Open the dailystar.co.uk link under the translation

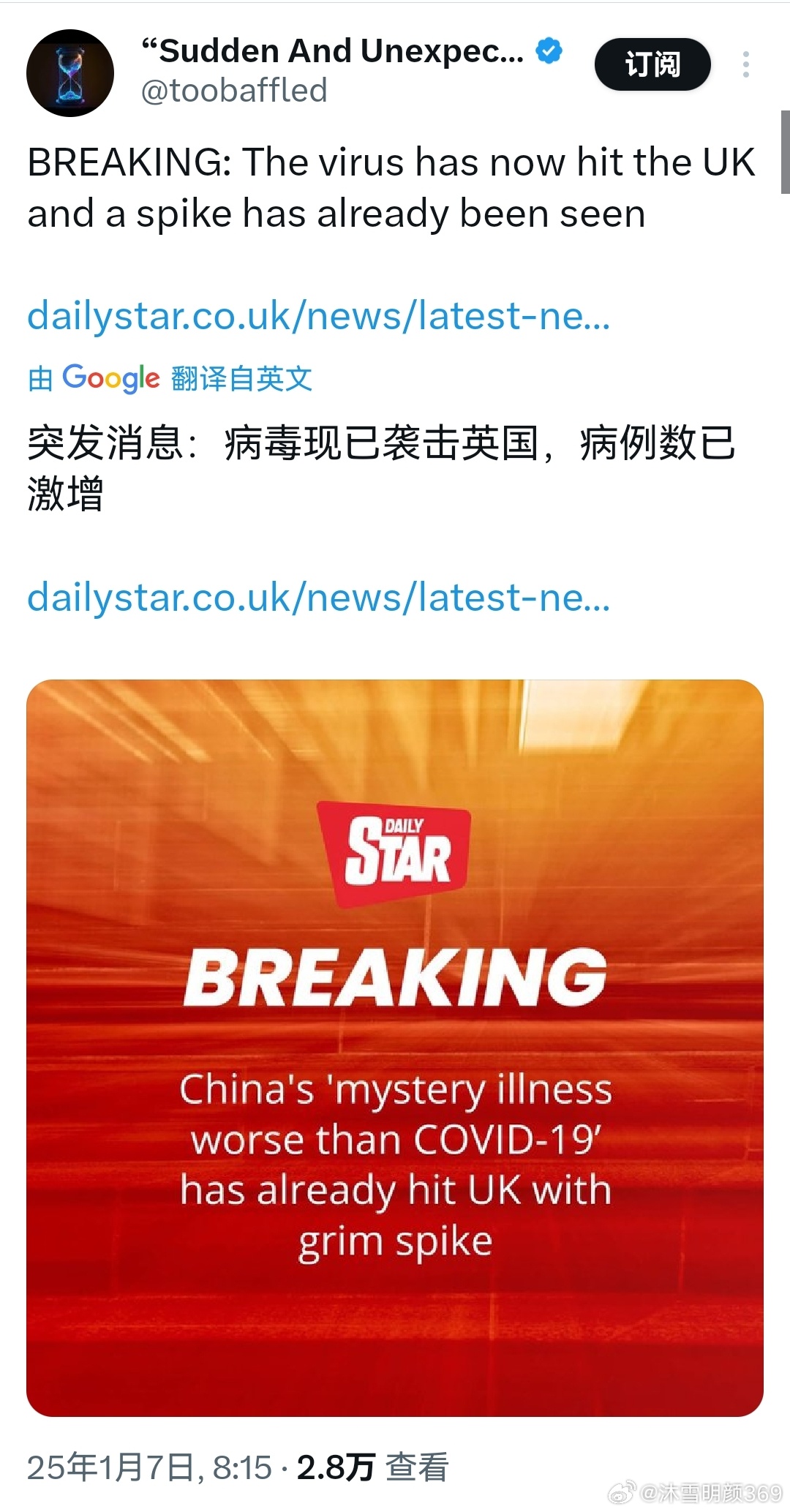click(318, 597)
